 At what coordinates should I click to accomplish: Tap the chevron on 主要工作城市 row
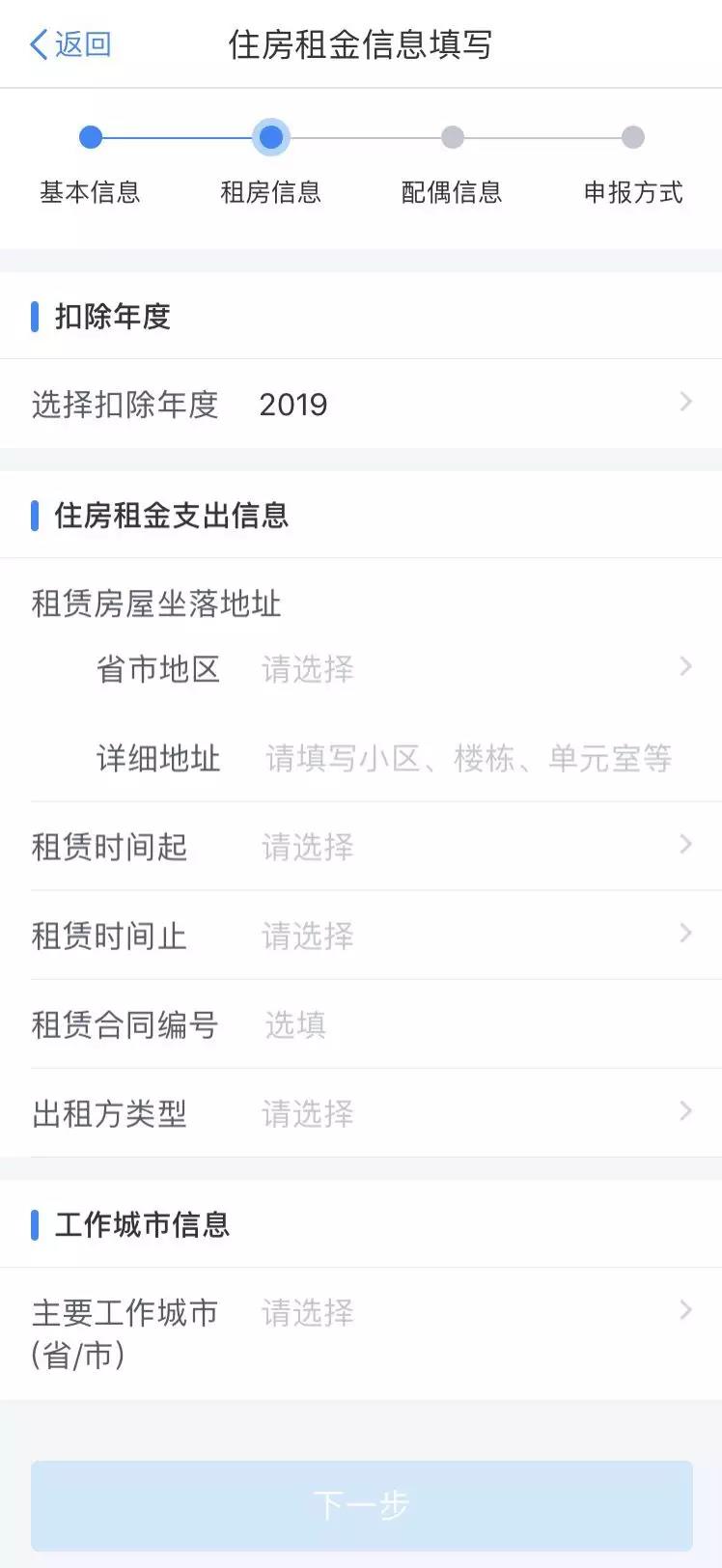click(x=685, y=1310)
